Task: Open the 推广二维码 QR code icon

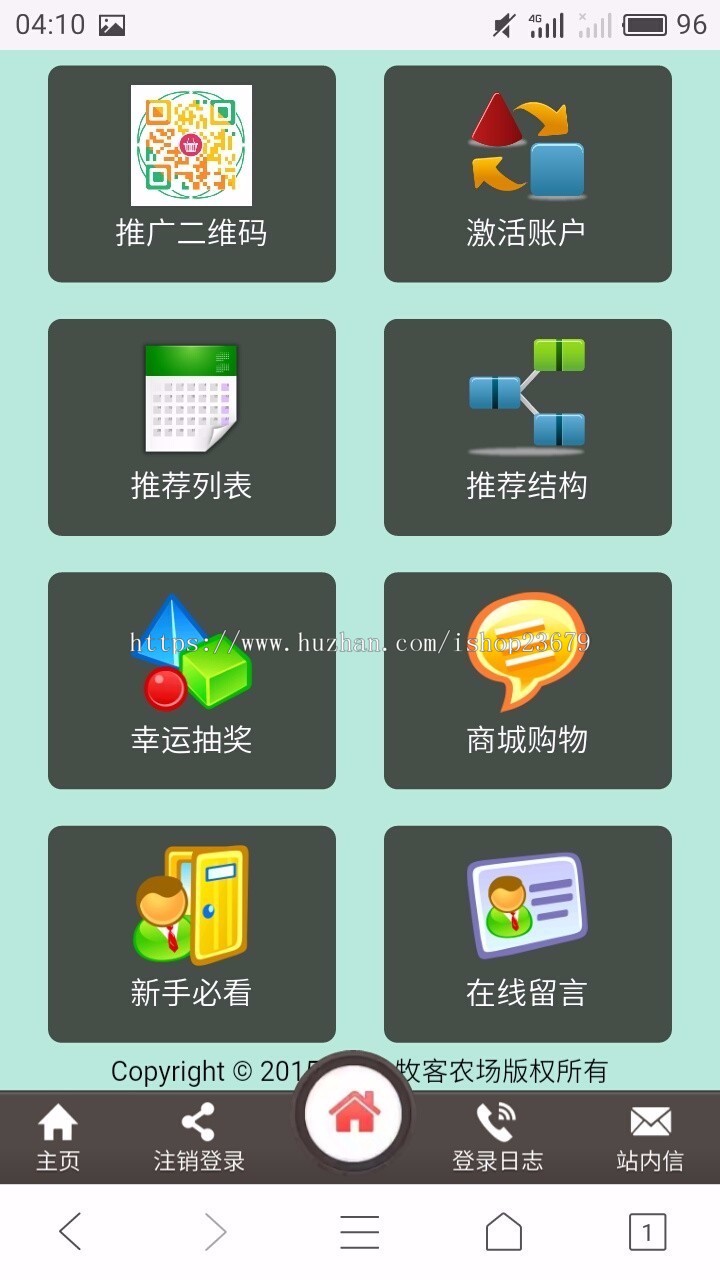Action: coord(190,145)
